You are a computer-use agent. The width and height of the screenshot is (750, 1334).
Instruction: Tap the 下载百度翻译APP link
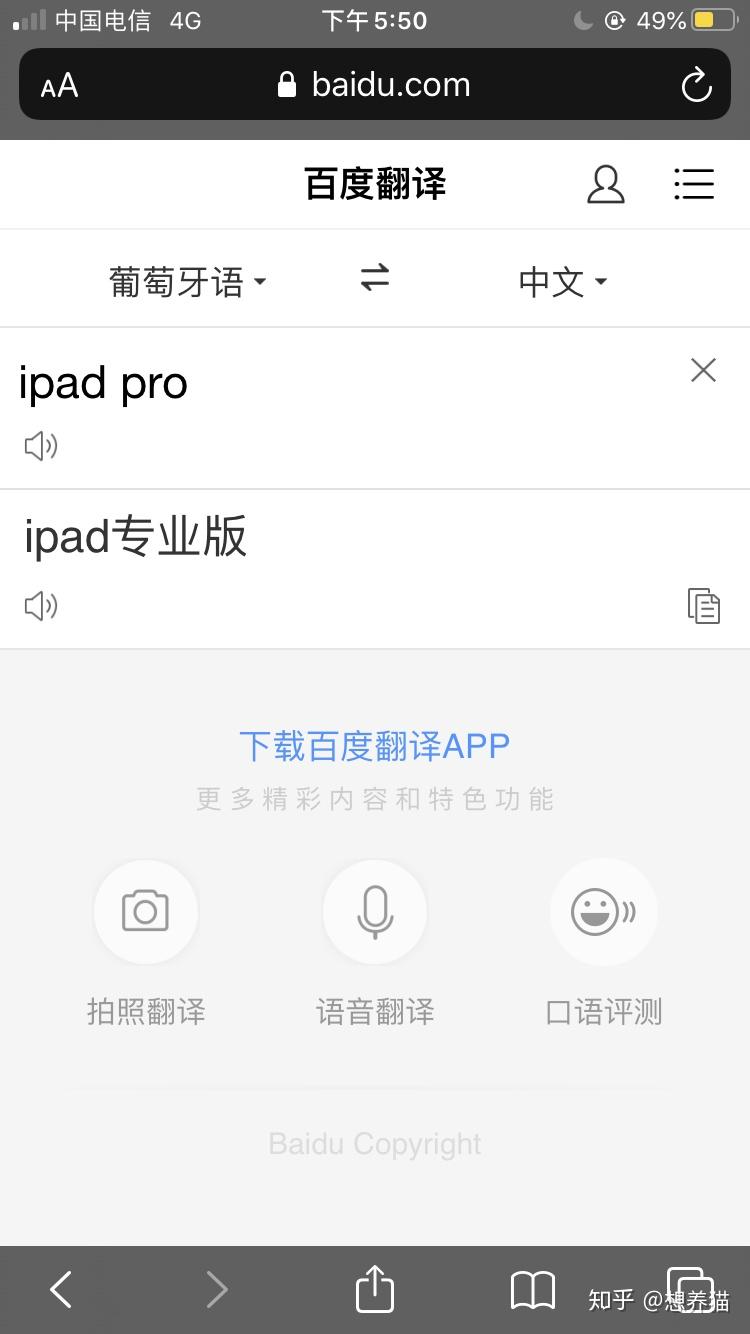pos(374,744)
